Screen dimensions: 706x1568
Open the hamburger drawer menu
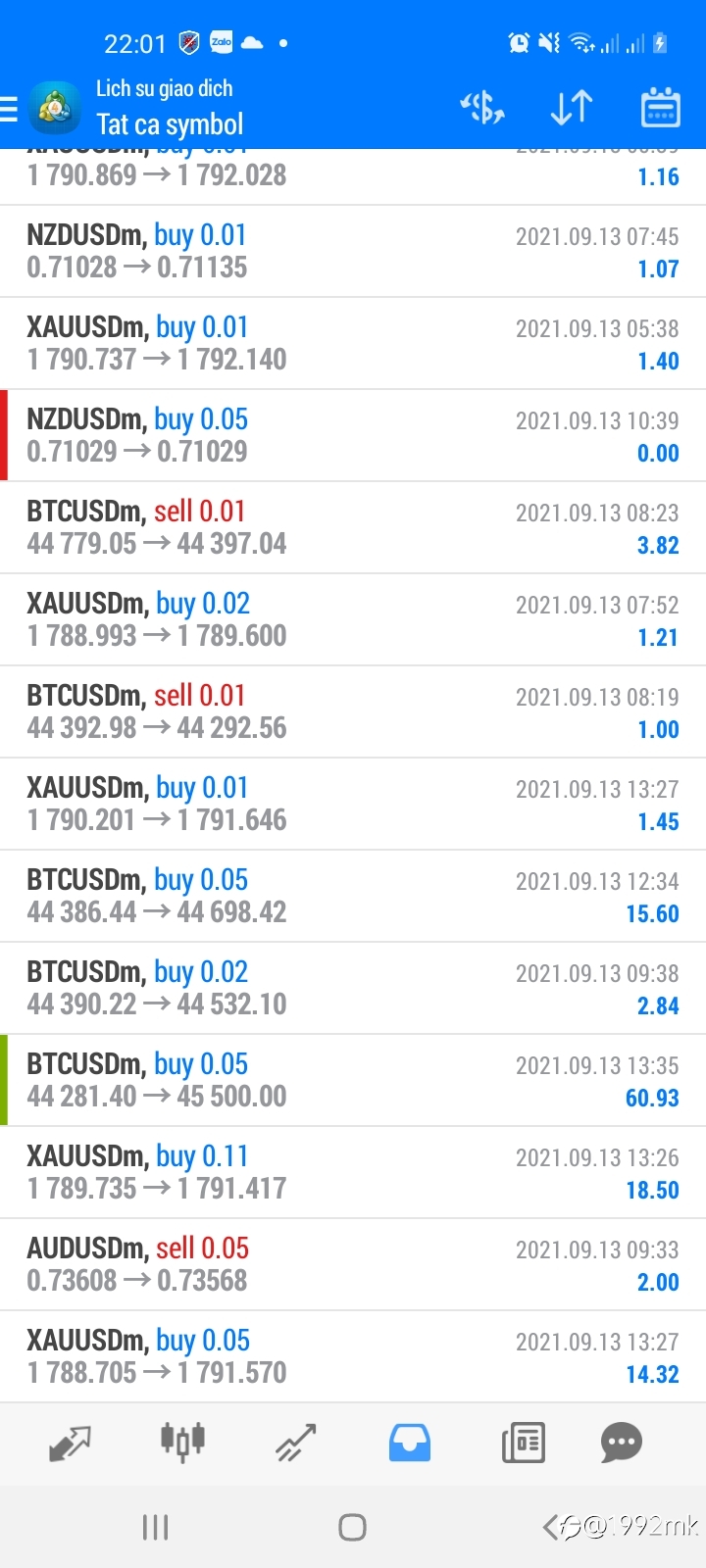(x=9, y=108)
